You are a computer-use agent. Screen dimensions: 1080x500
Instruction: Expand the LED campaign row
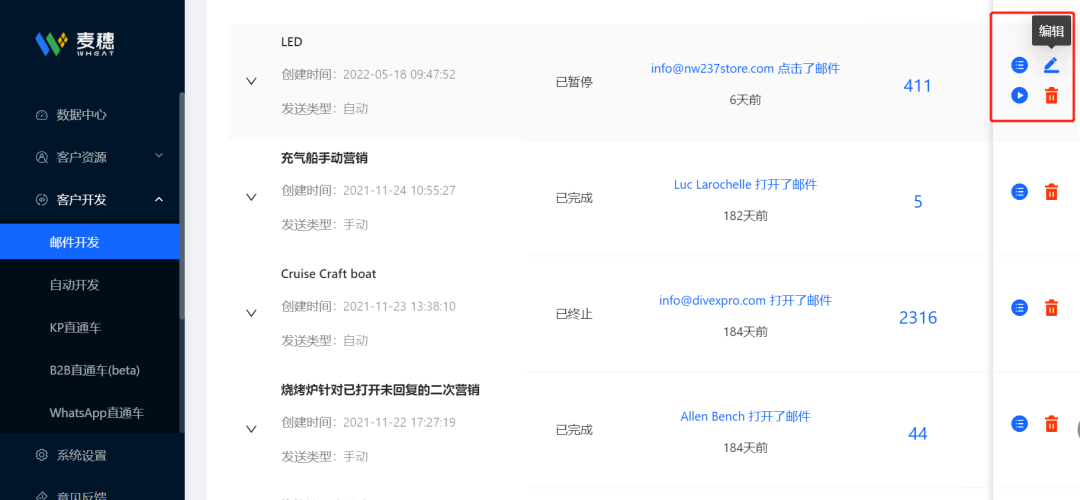click(251, 81)
